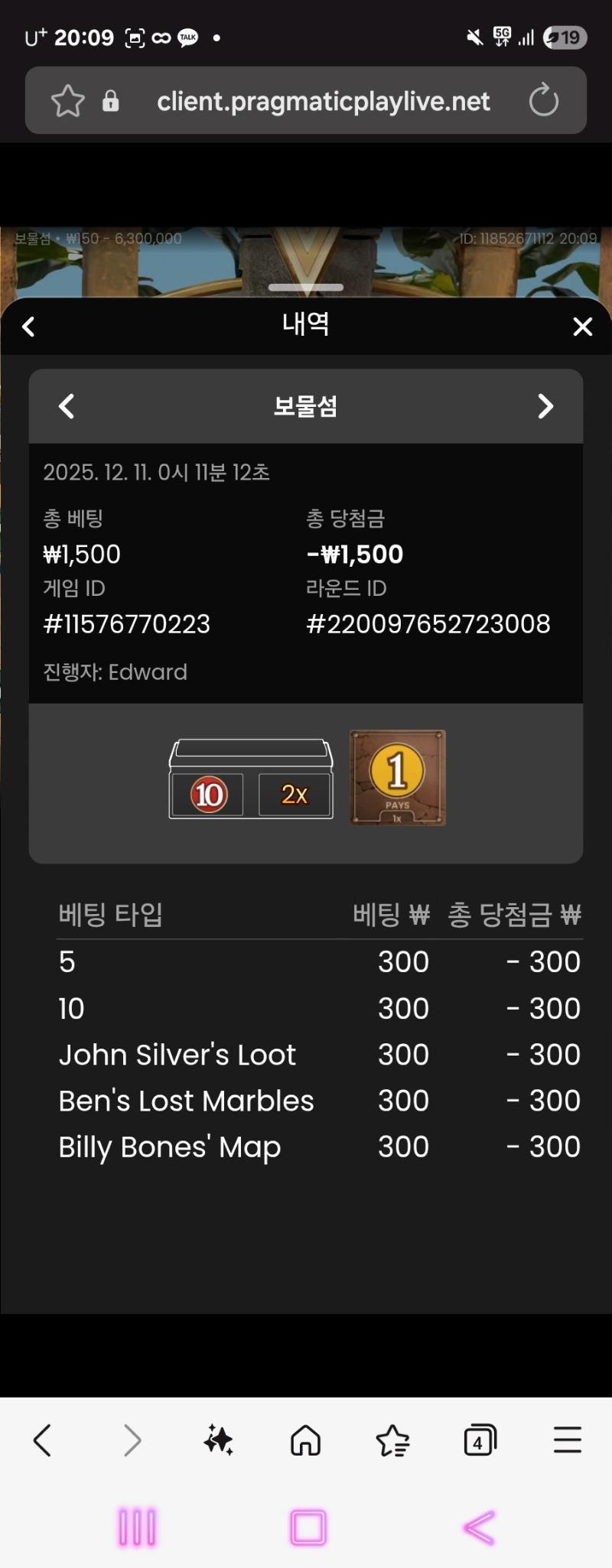Bookmark the page using the star icon
This screenshot has height=1568, width=612.
[67, 100]
